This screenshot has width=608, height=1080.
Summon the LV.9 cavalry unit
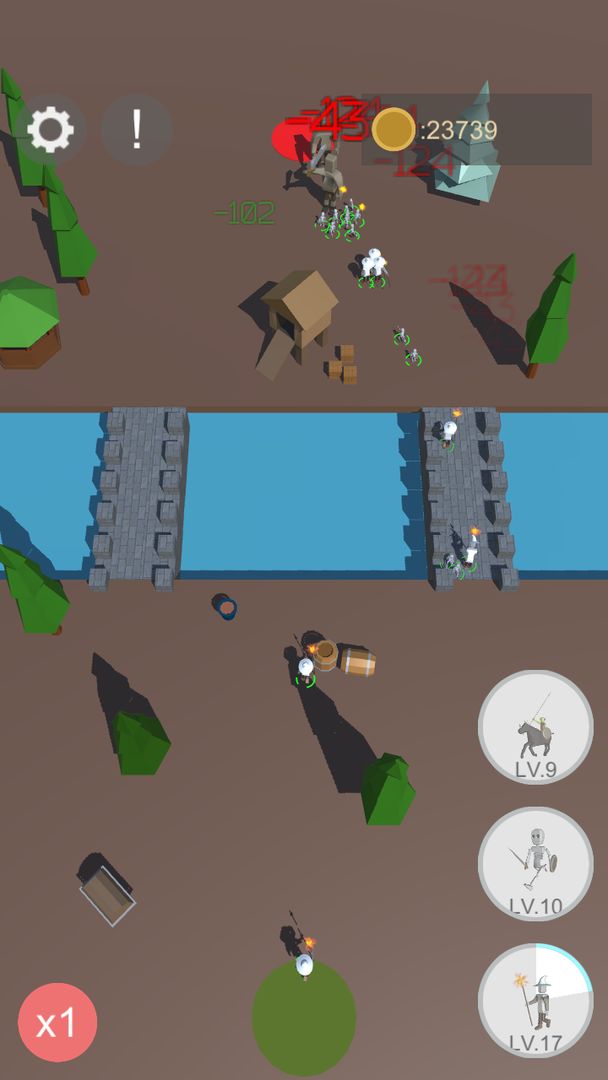[536, 728]
